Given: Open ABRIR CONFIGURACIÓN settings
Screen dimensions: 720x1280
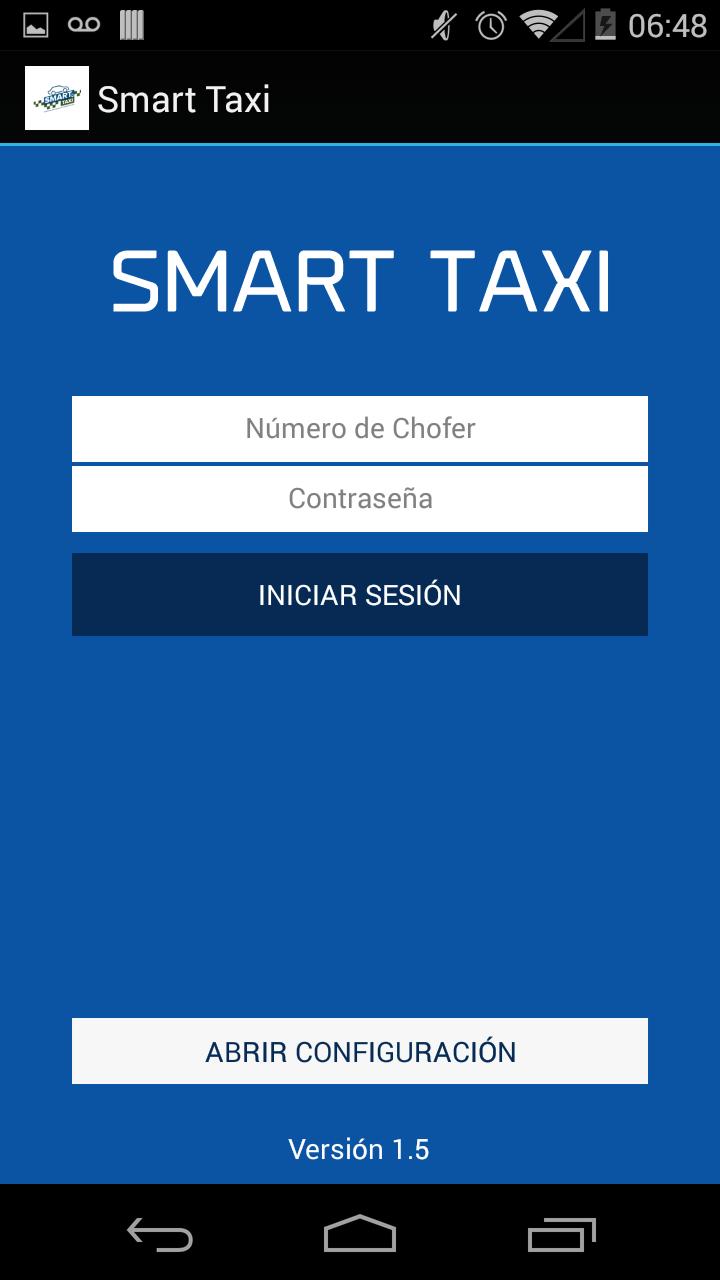Looking at the screenshot, I should 359,1050.
